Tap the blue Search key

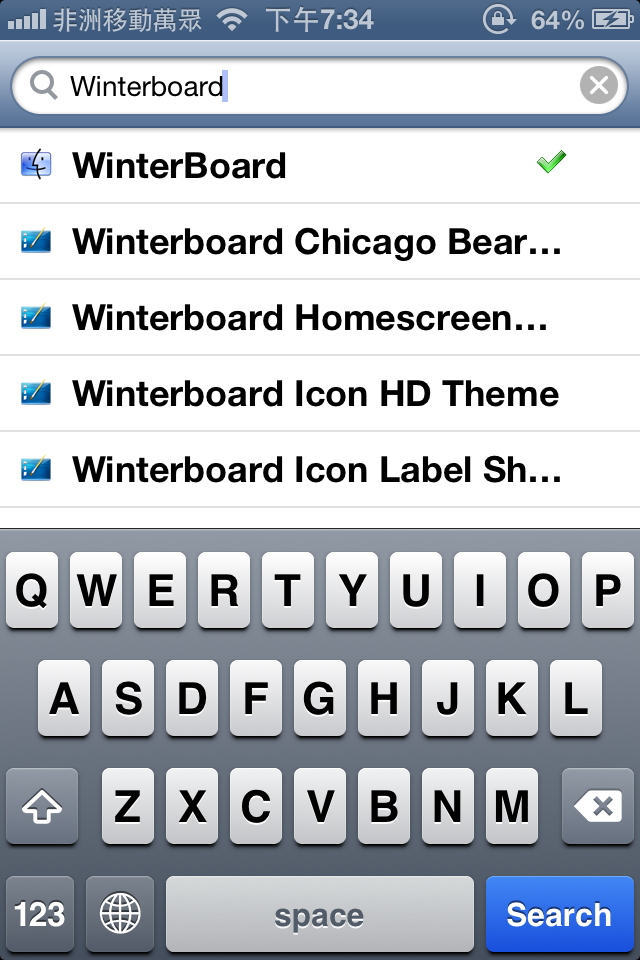click(x=558, y=914)
